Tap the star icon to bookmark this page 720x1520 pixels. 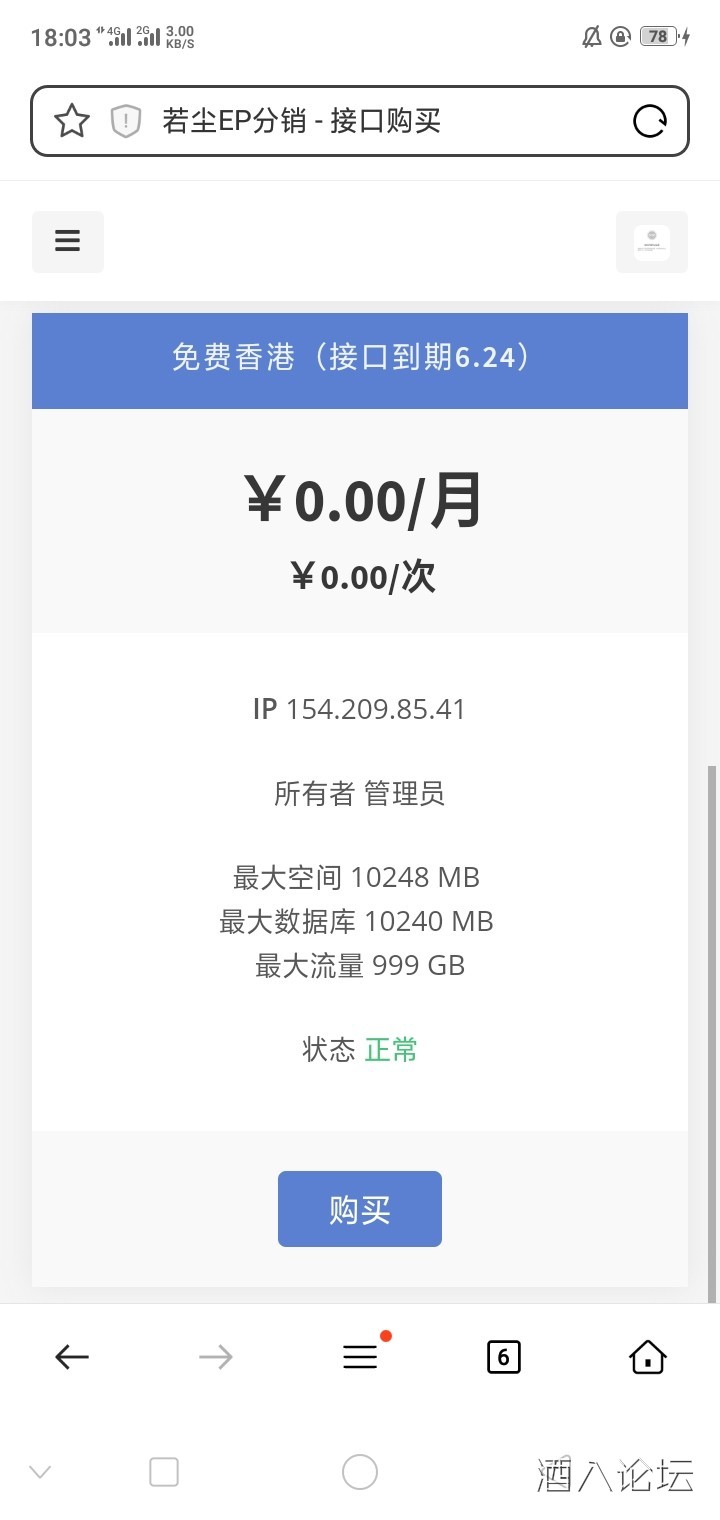click(71, 121)
